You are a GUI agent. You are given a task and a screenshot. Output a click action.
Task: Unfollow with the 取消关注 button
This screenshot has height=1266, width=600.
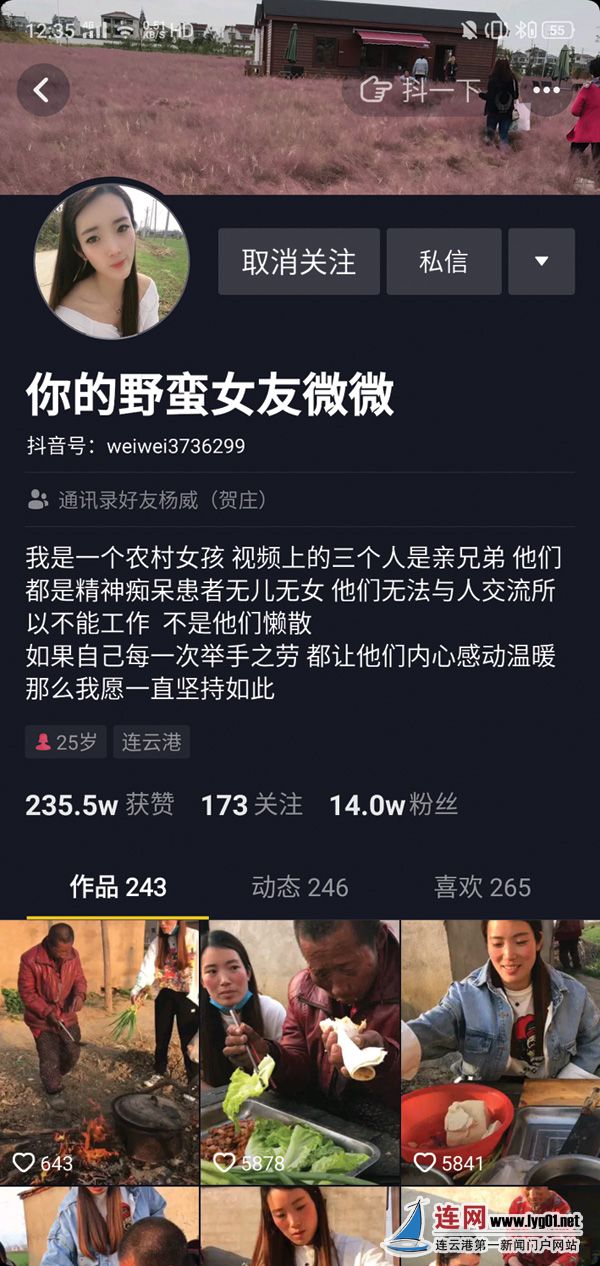pyautogui.click(x=299, y=262)
